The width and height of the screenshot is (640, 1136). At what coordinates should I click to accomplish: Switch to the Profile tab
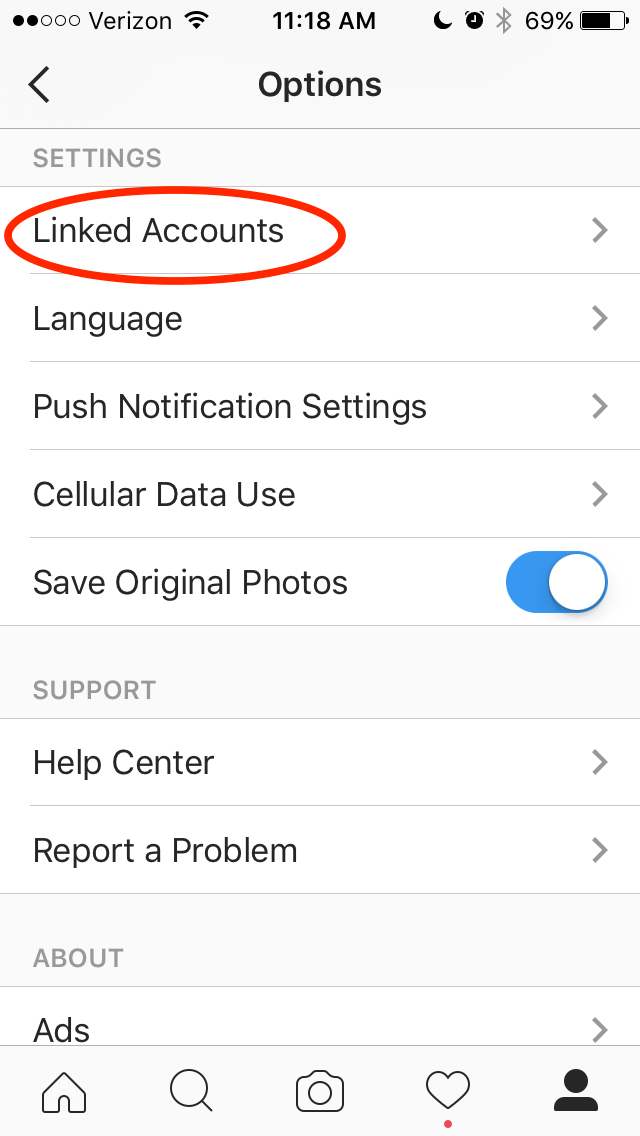(576, 1090)
